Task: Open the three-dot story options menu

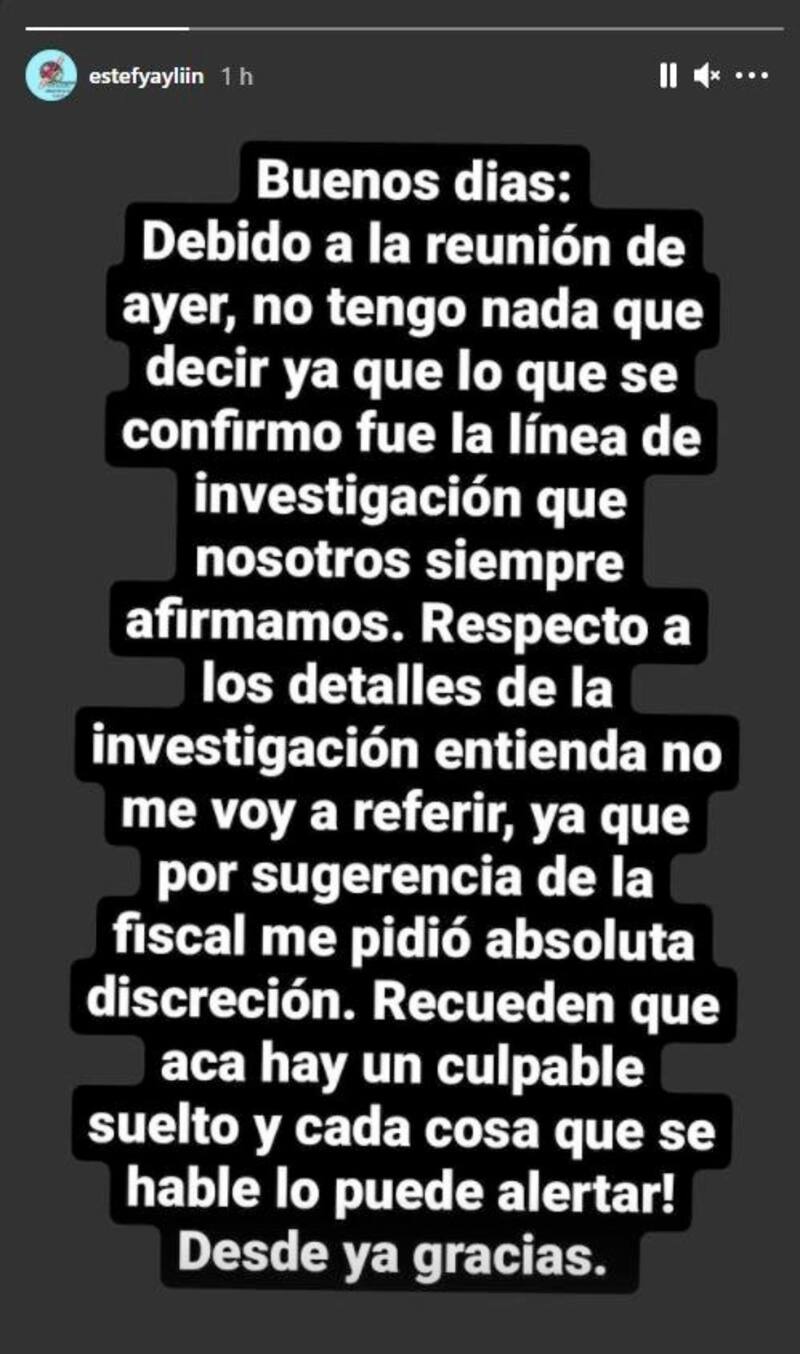Action: (x=751, y=75)
